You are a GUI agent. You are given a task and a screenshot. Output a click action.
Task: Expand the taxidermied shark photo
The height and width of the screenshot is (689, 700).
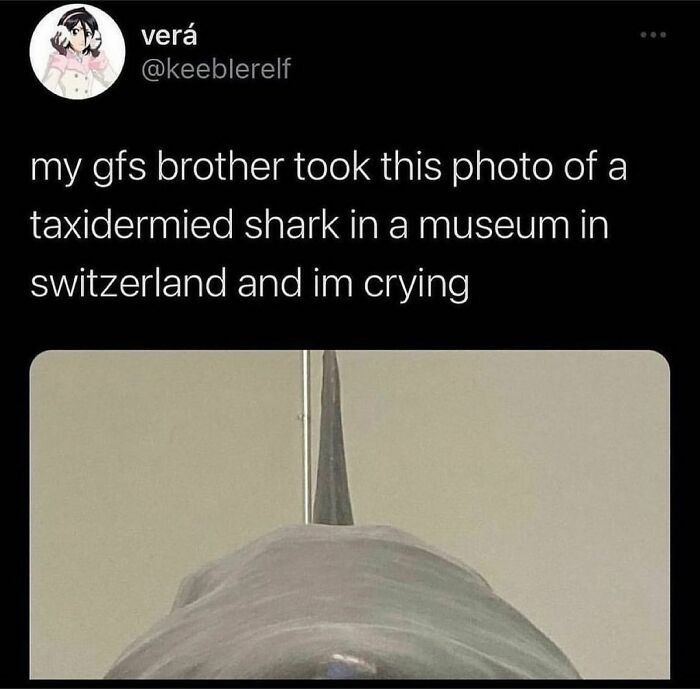coord(350,514)
